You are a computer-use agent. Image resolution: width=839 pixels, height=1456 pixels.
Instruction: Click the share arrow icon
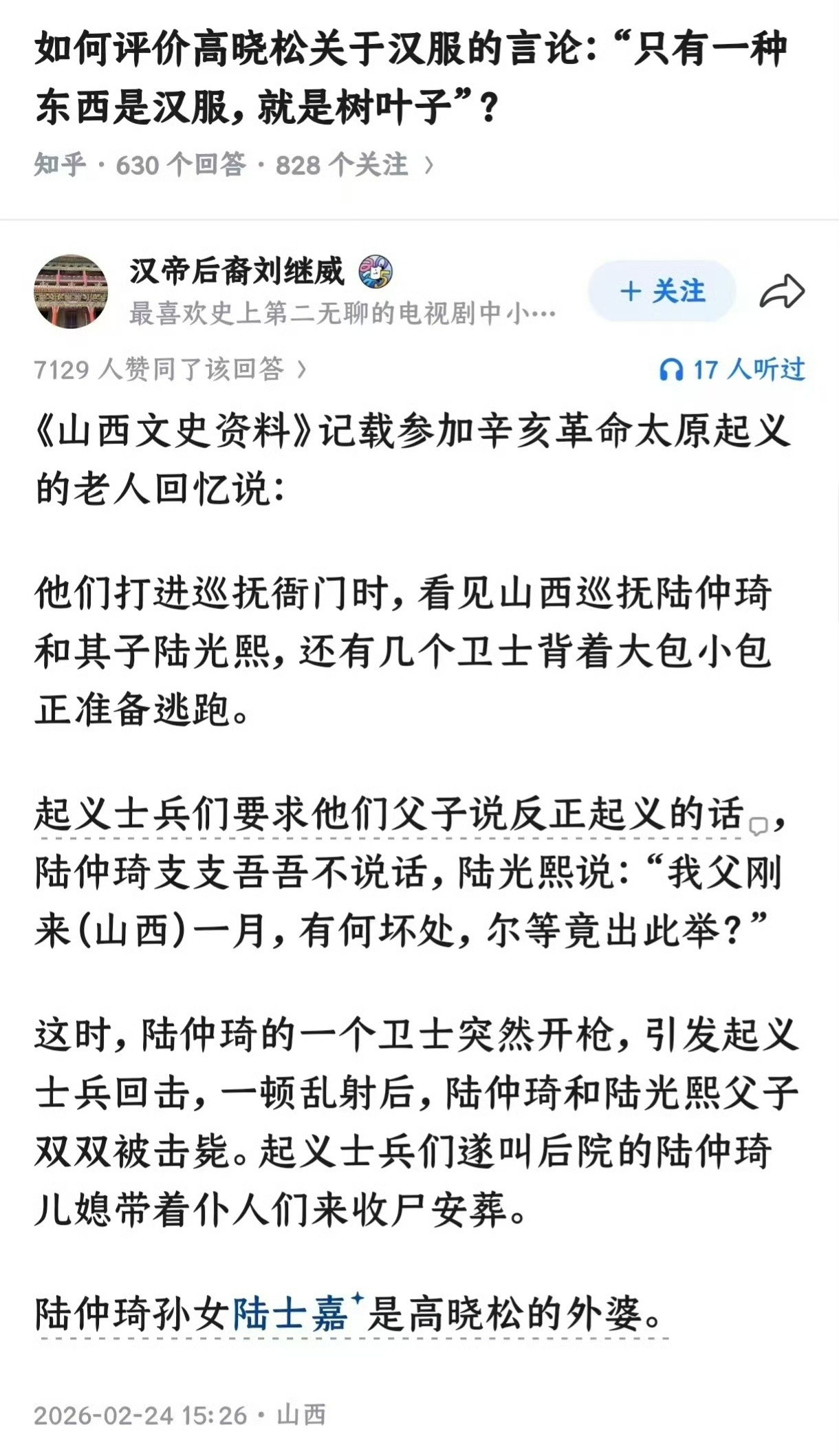tap(783, 291)
